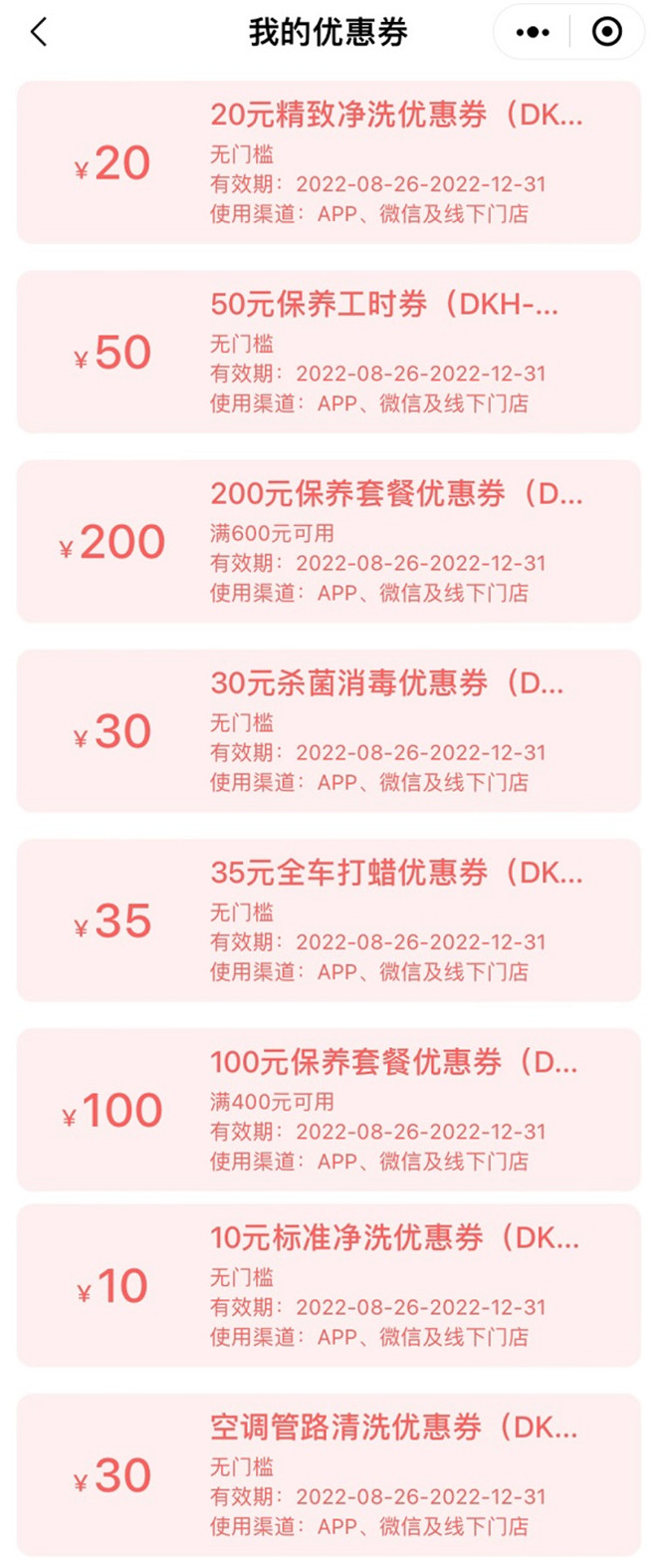Image resolution: width=657 pixels, height=1568 pixels.
Task: View the 100元保养套餐优惠券 coupon
Action: click(328, 1109)
